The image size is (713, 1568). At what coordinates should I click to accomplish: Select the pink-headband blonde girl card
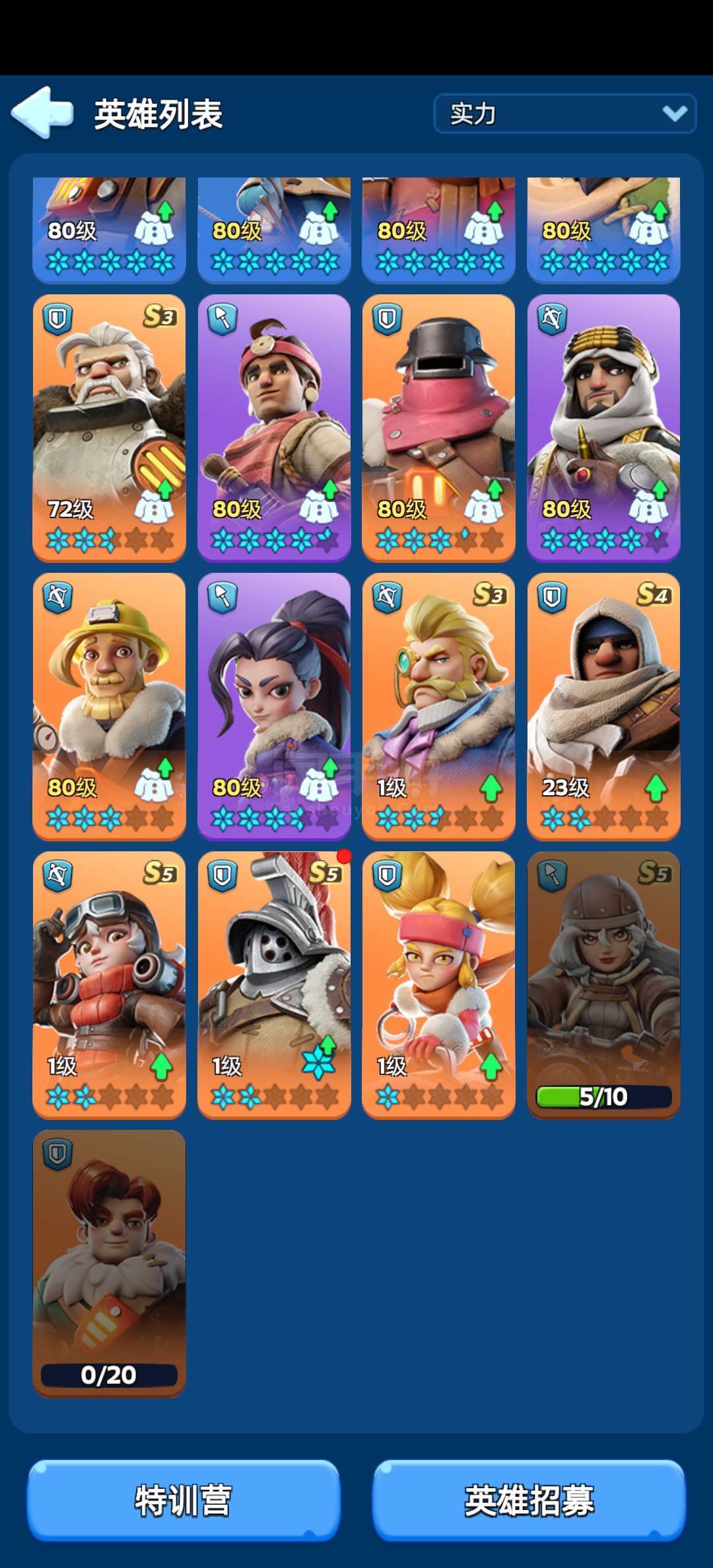[438, 985]
